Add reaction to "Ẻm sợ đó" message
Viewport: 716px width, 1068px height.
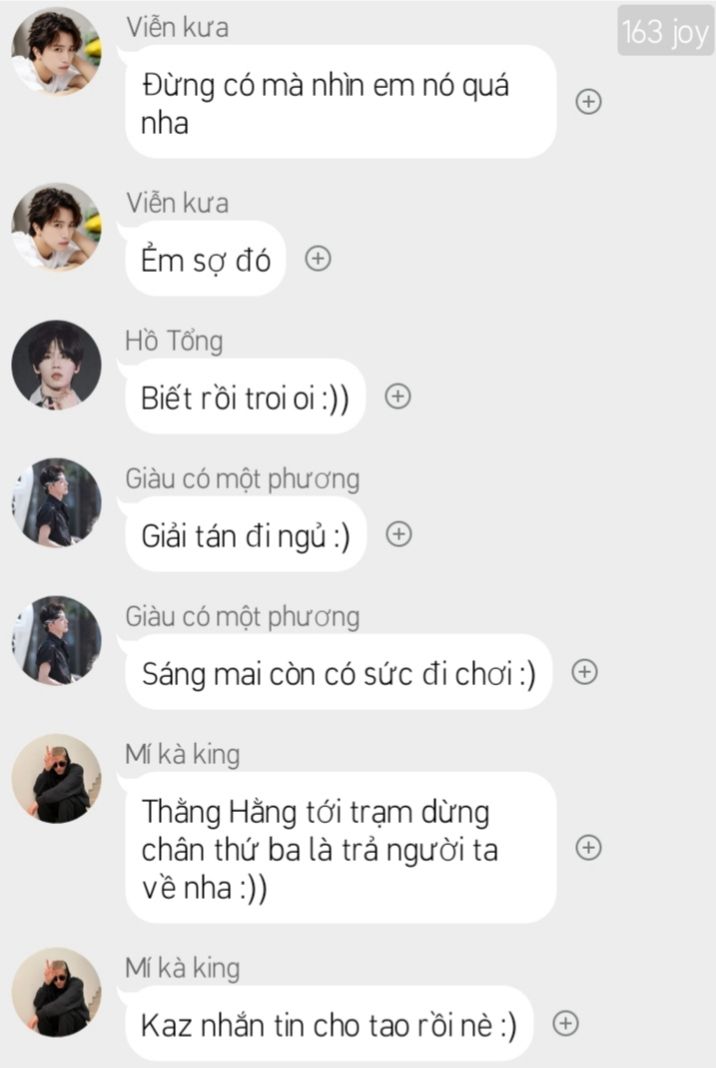(318, 259)
